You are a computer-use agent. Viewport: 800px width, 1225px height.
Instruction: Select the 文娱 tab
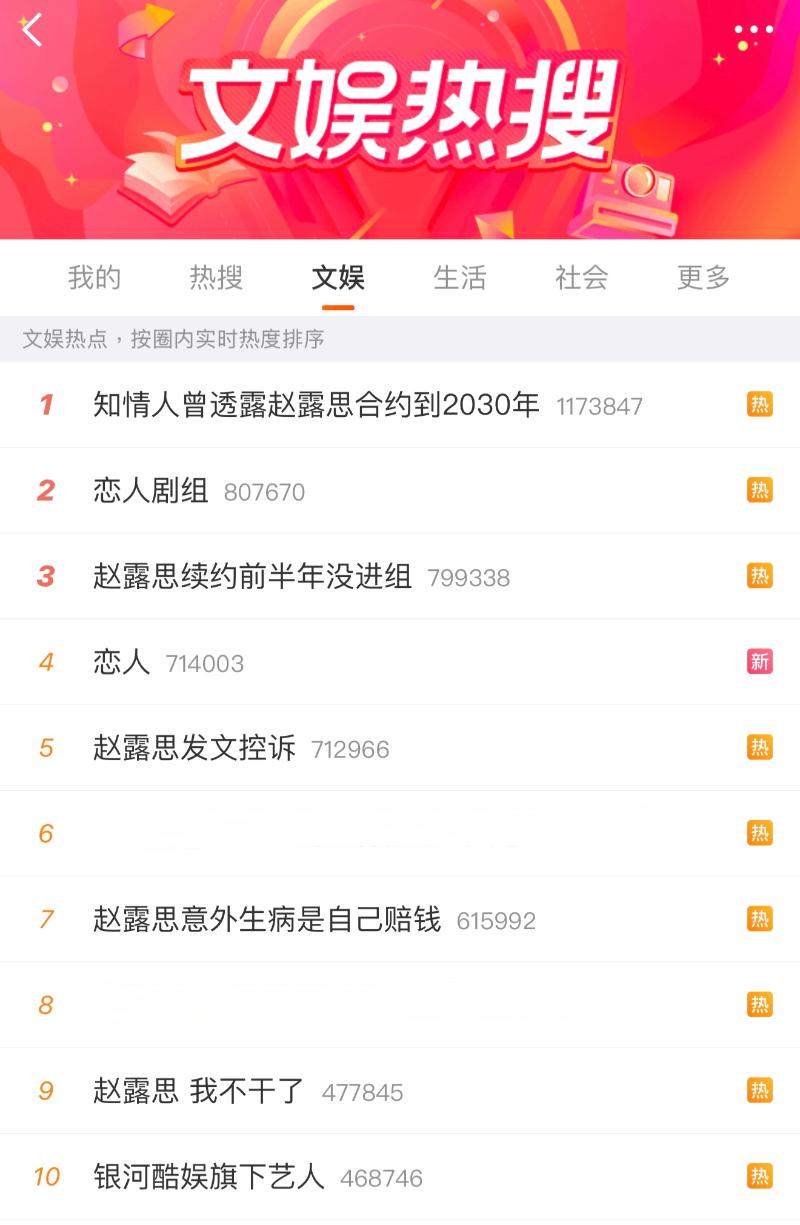pyautogui.click(x=338, y=277)
